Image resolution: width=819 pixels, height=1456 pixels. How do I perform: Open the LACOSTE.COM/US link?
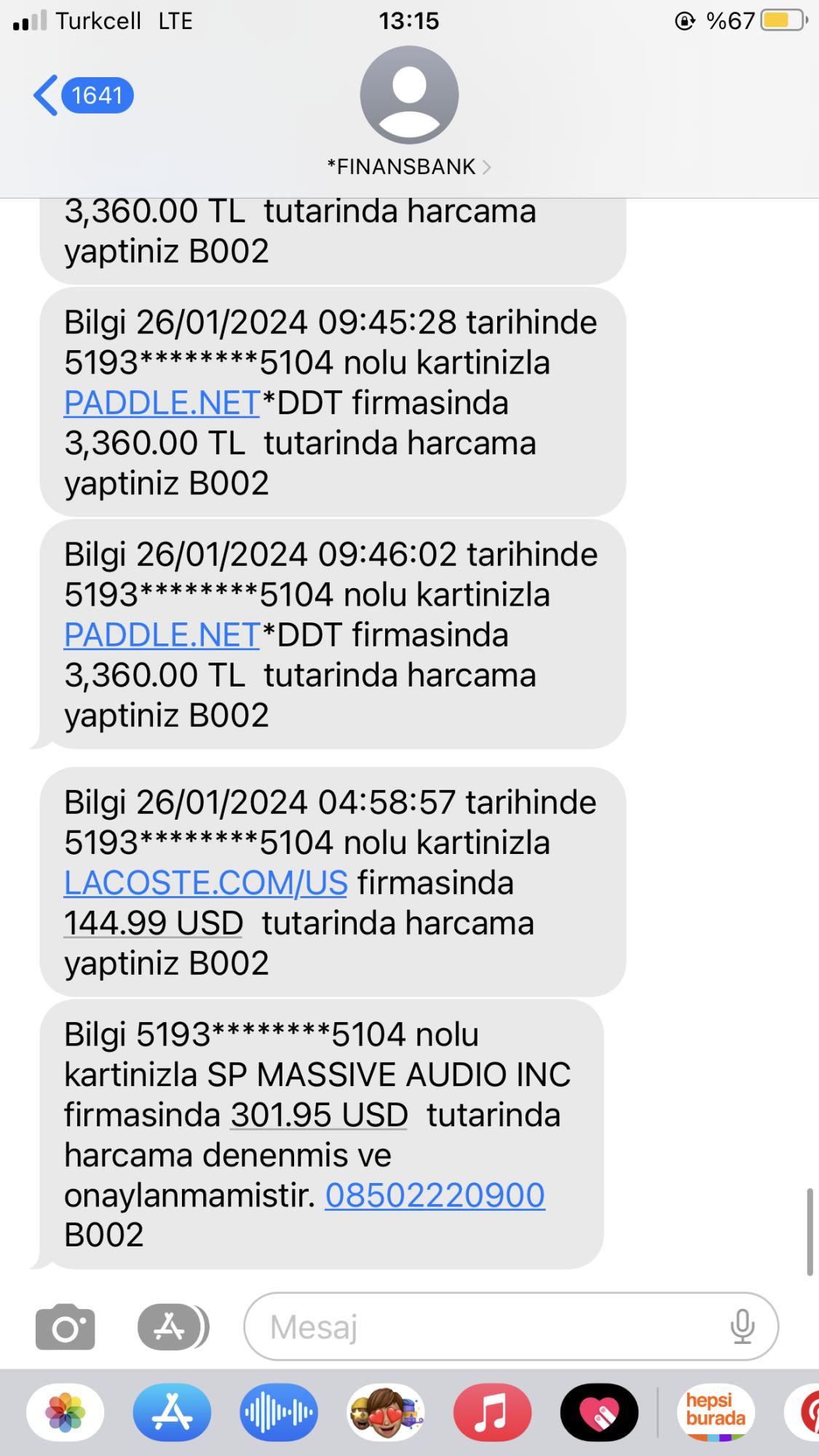click(205, 883)
